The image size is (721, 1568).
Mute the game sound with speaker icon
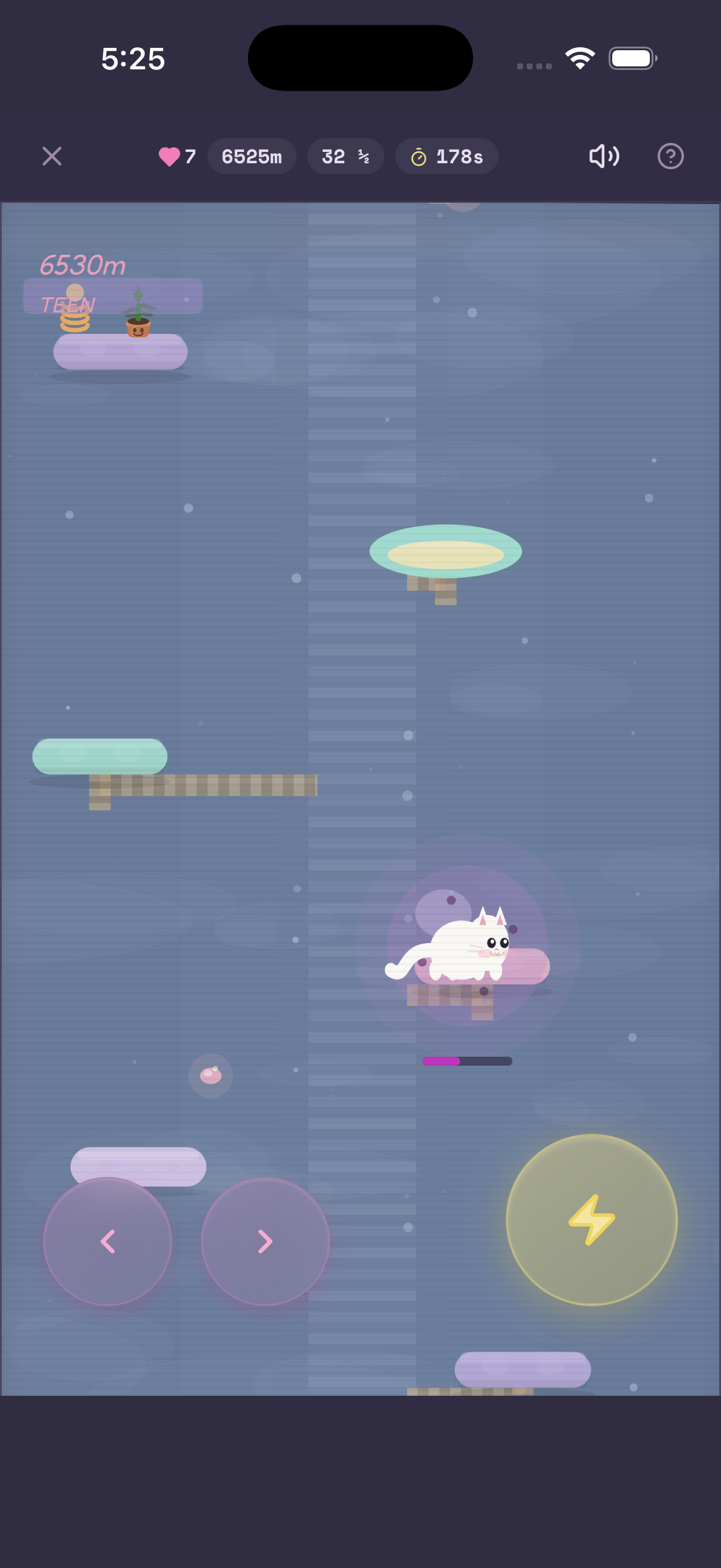603,157
